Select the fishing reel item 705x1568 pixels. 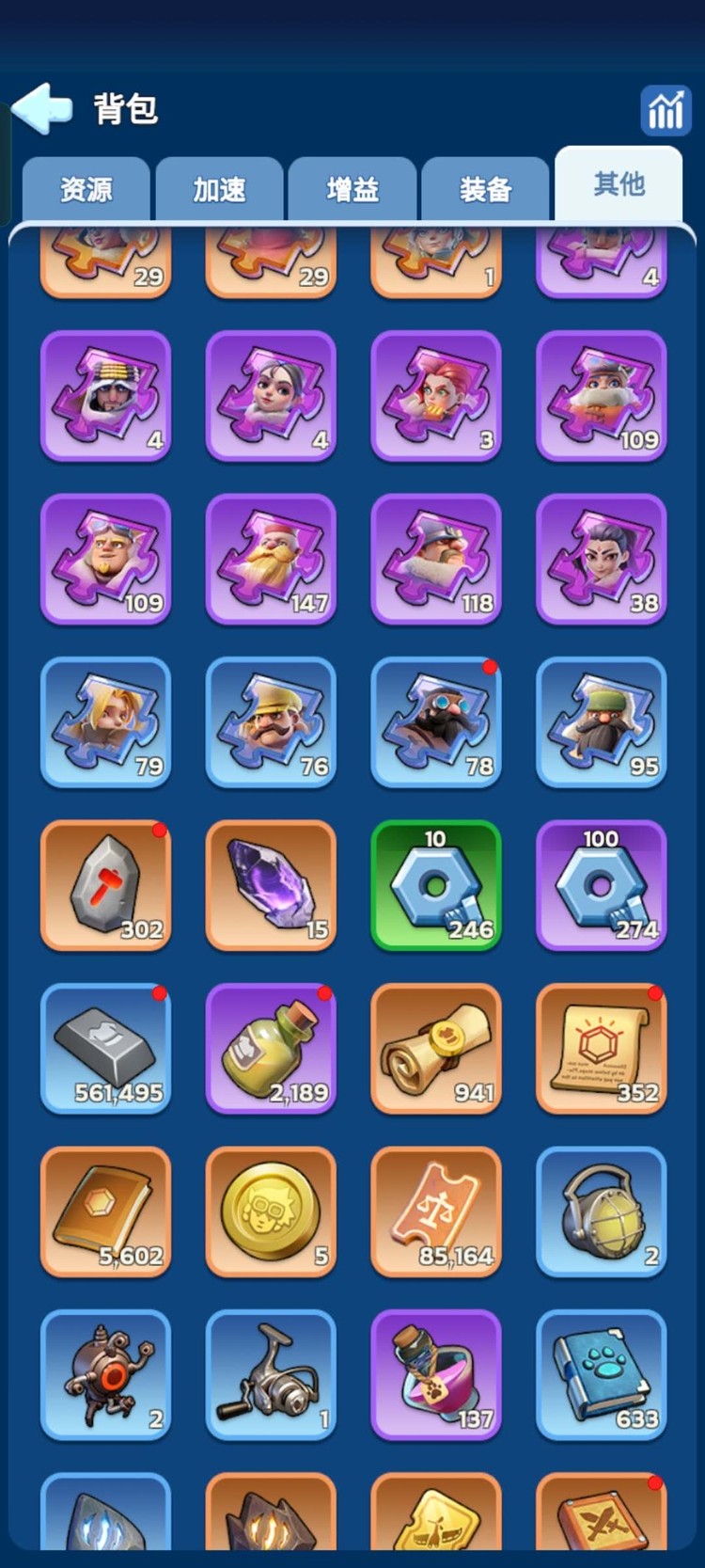[271, 1375]
